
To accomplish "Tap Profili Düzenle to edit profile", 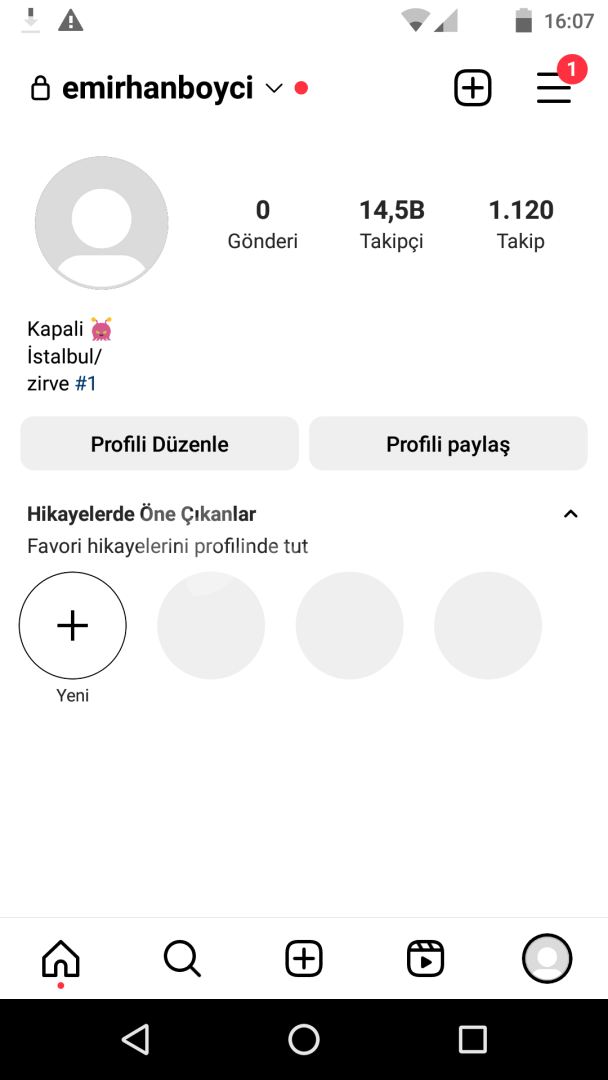I will pyautogui.click(x=160, y=444).
